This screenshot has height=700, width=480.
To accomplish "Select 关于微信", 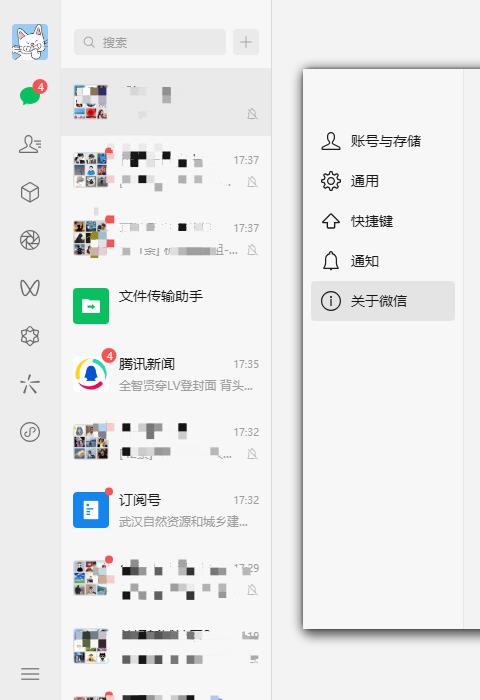I will click(383, 301).
